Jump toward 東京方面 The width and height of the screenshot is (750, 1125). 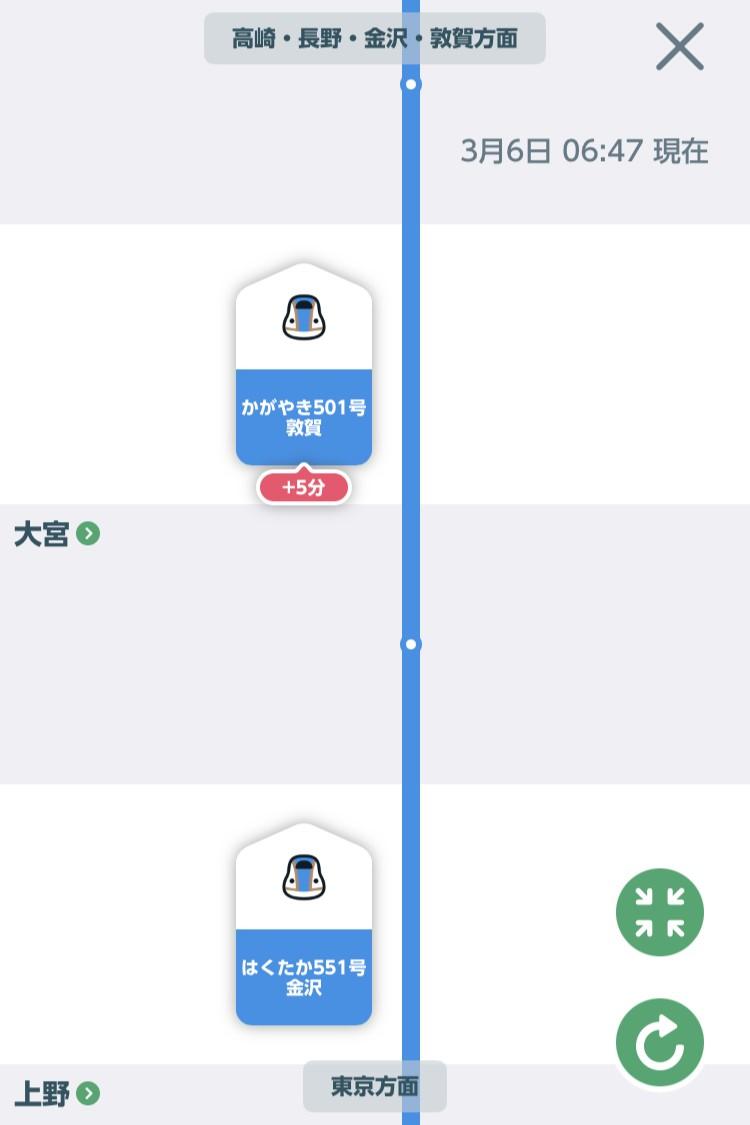pos(375,1087)
